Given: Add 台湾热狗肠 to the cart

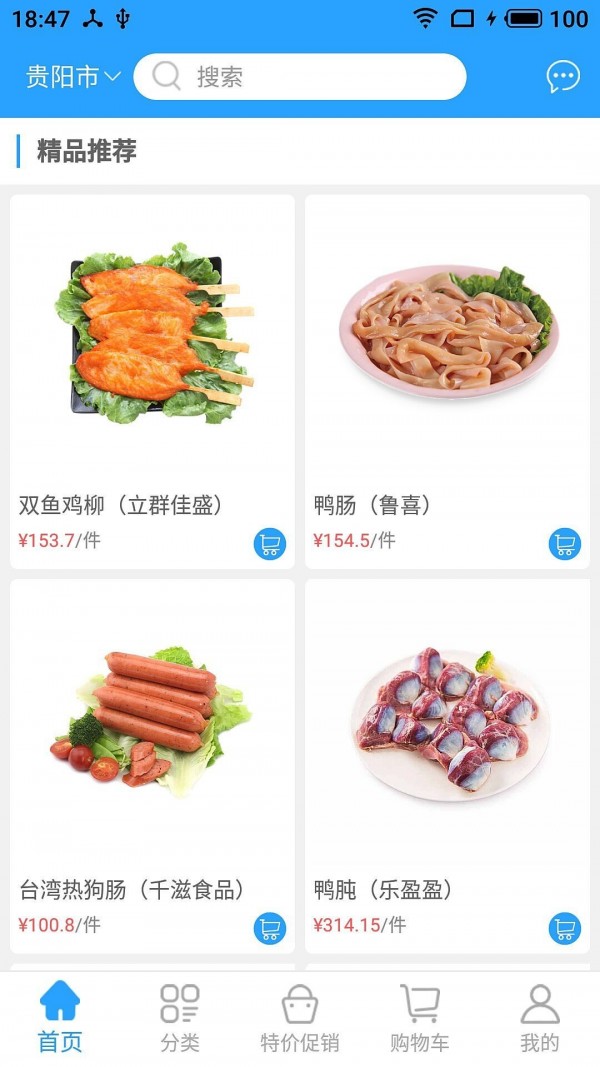Looking at the screenshot, I should pyautogui.click(x=269, y=929).
